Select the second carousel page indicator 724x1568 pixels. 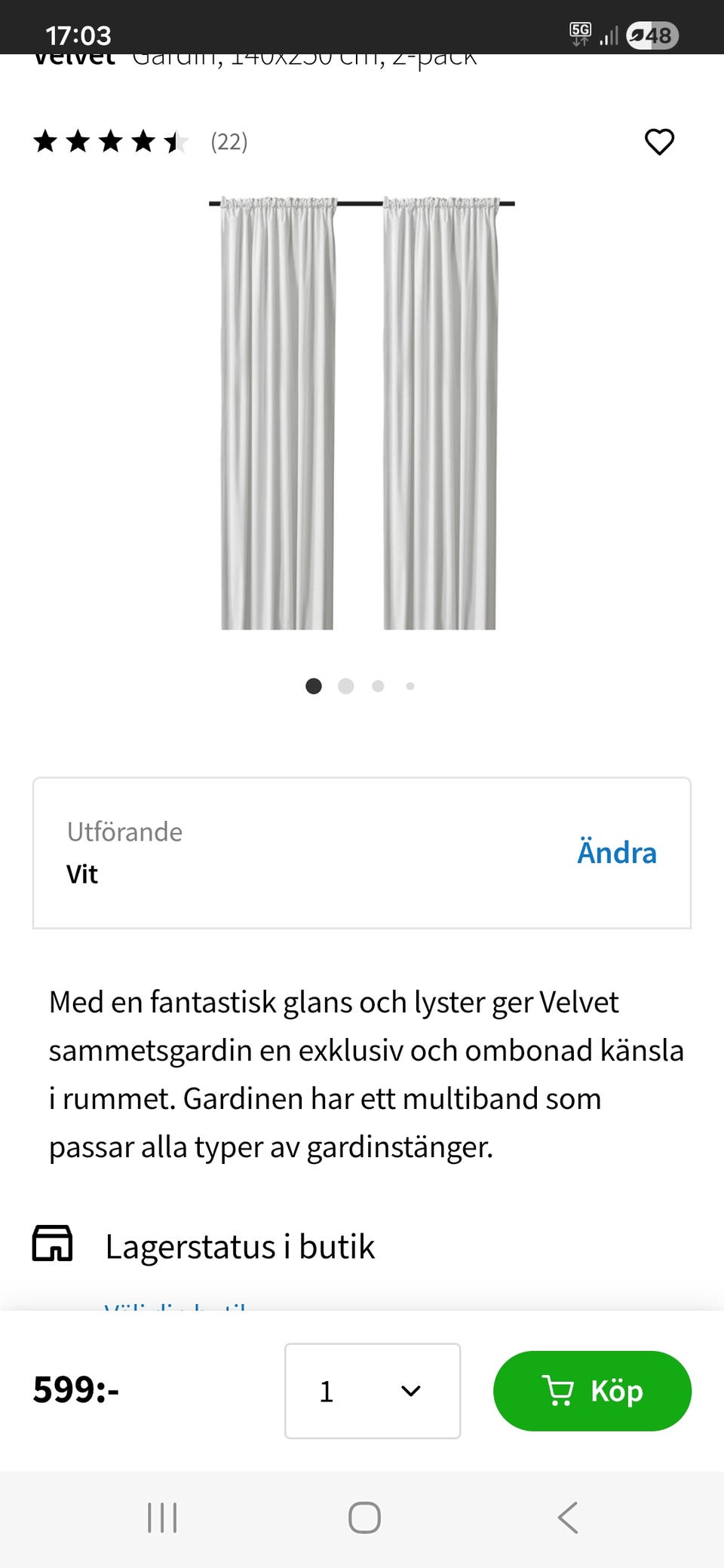pos(345,686)
